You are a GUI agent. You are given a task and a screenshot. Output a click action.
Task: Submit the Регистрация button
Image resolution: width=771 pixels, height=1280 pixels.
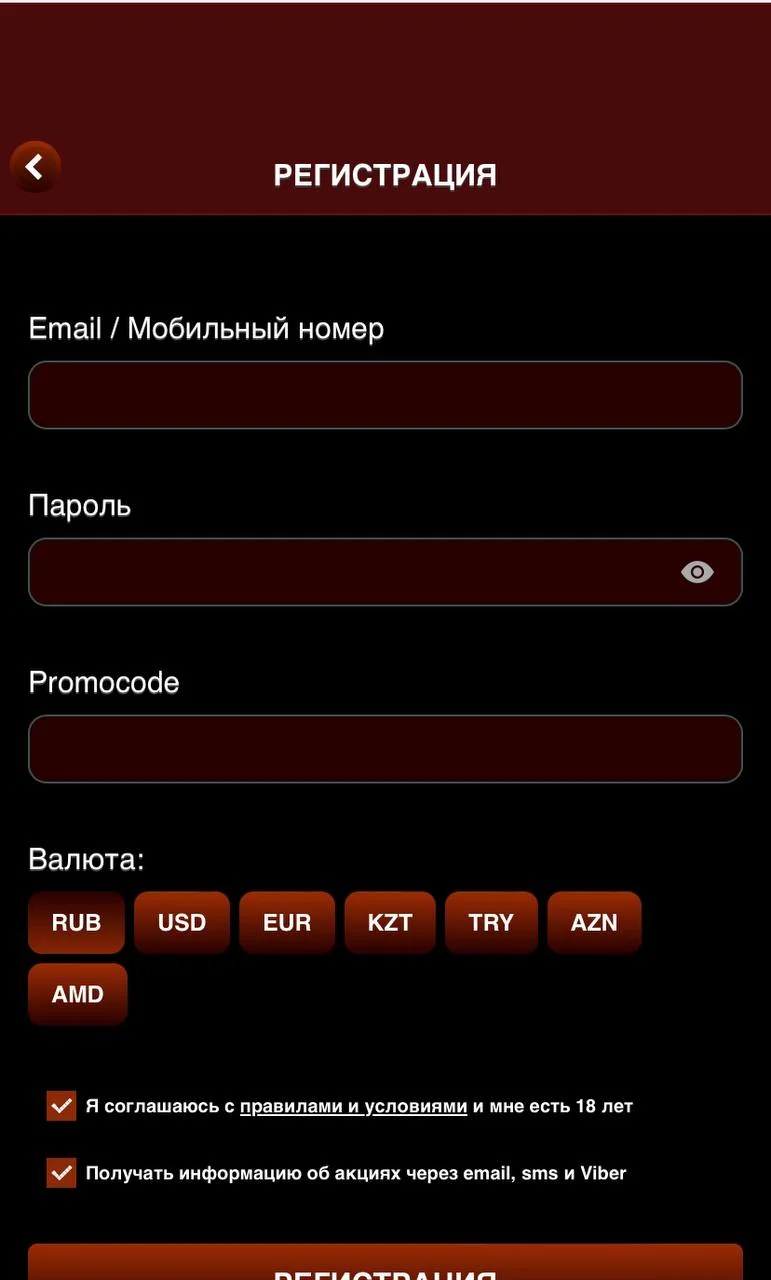385,1264
